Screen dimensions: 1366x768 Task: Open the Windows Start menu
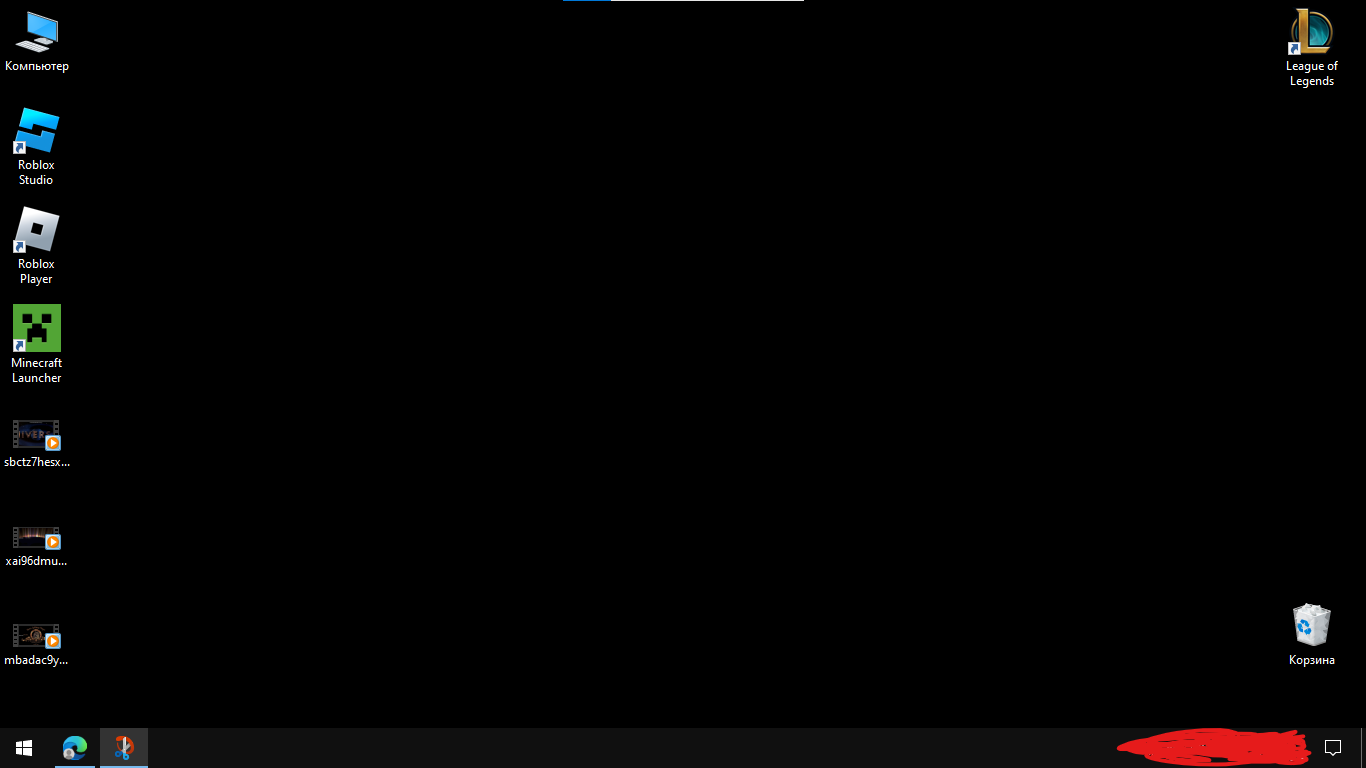(x=24, y=748)
